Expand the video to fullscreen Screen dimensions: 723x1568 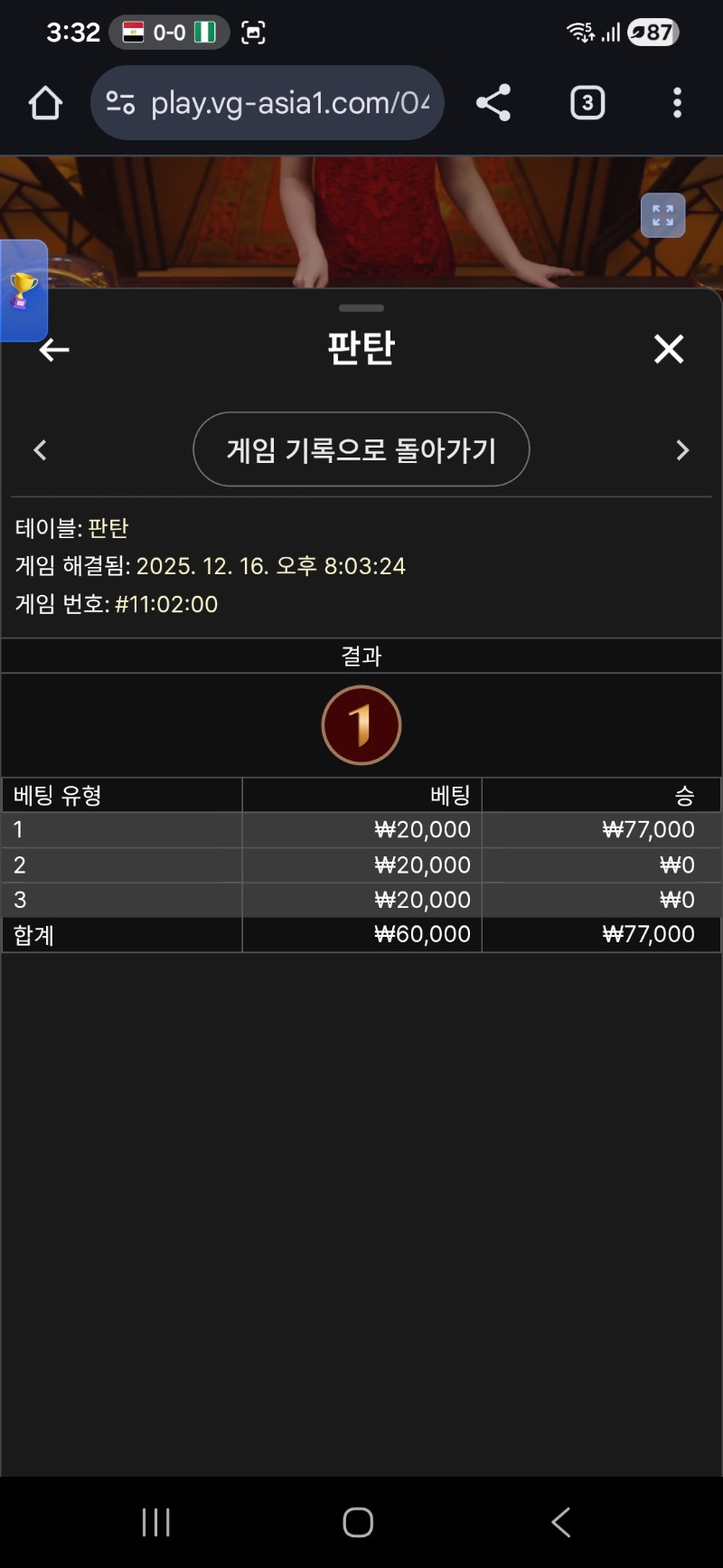662,216
